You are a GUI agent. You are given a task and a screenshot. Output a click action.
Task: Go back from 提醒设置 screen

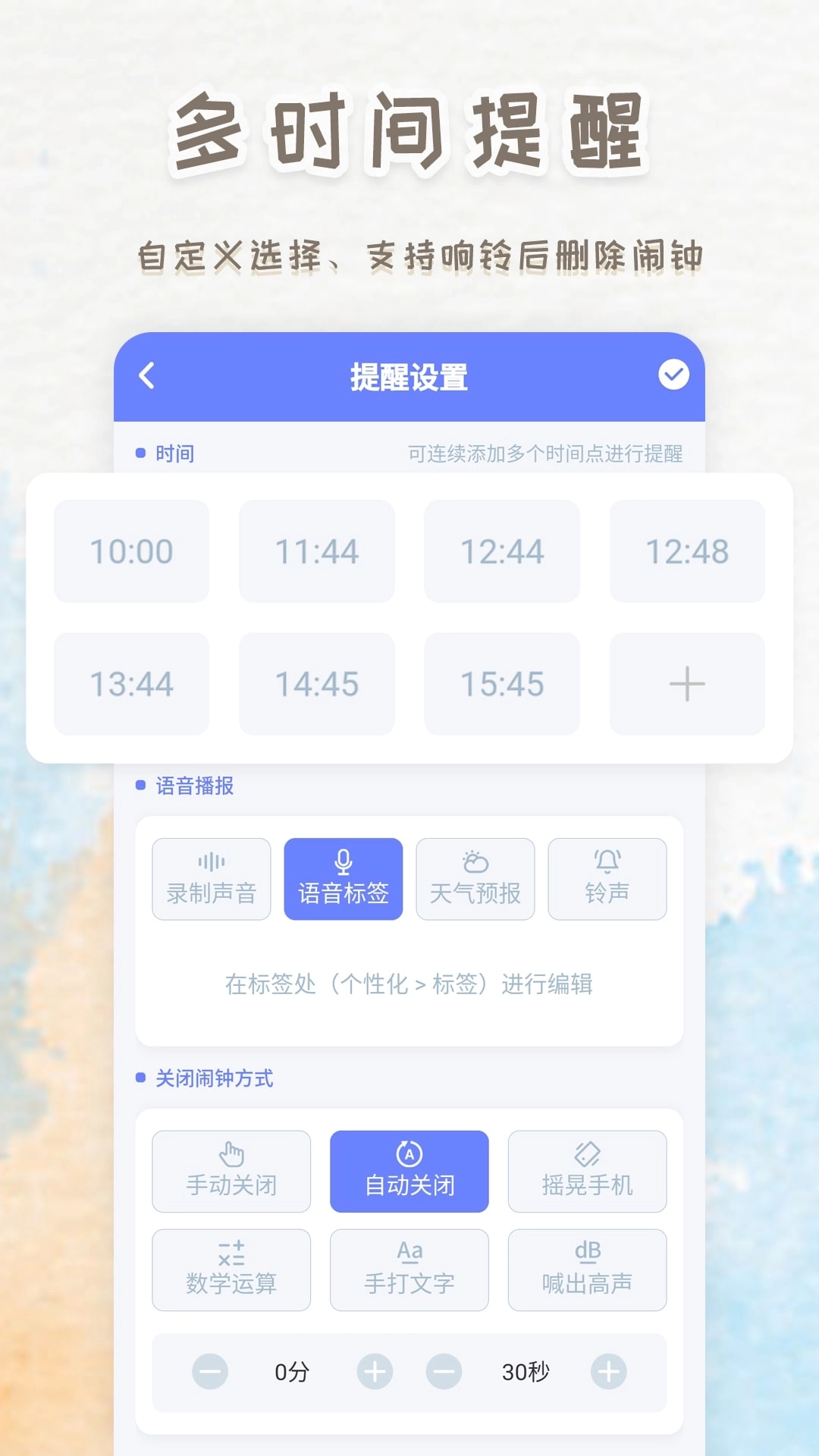tap(146, 377)
